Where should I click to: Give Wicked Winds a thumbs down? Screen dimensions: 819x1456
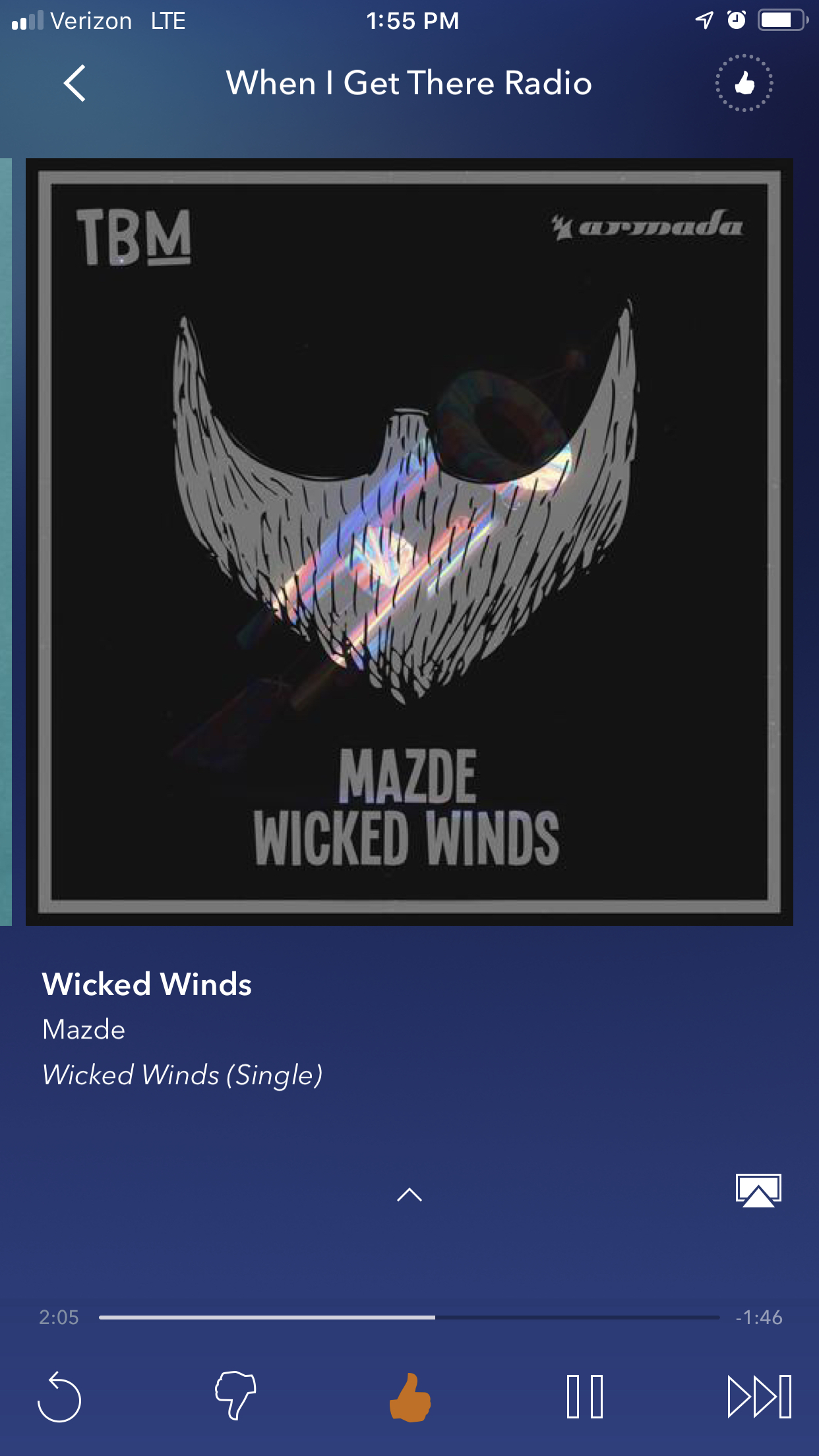235,1395
